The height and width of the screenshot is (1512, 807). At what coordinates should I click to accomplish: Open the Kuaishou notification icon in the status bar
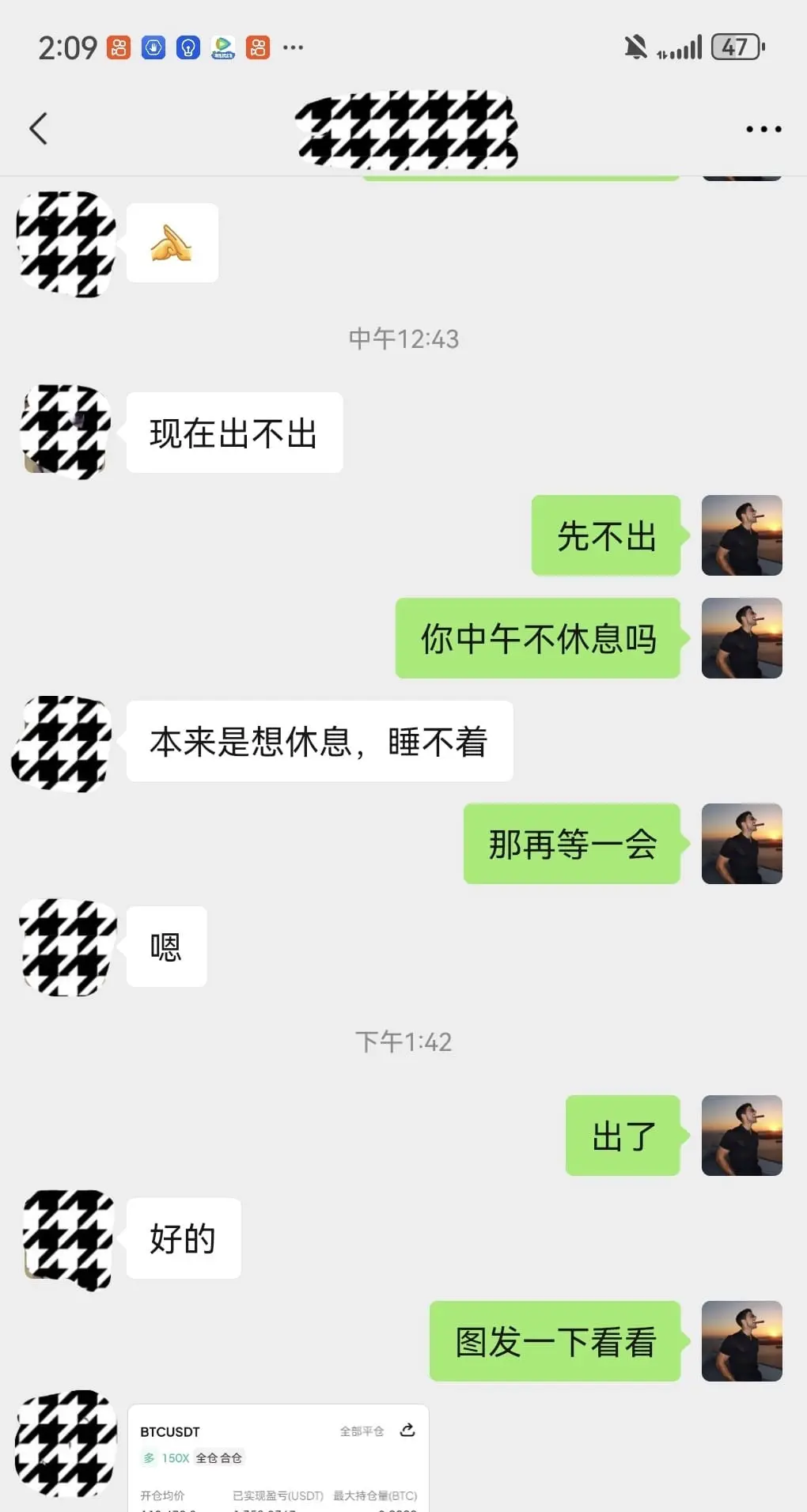click(118, 47)
